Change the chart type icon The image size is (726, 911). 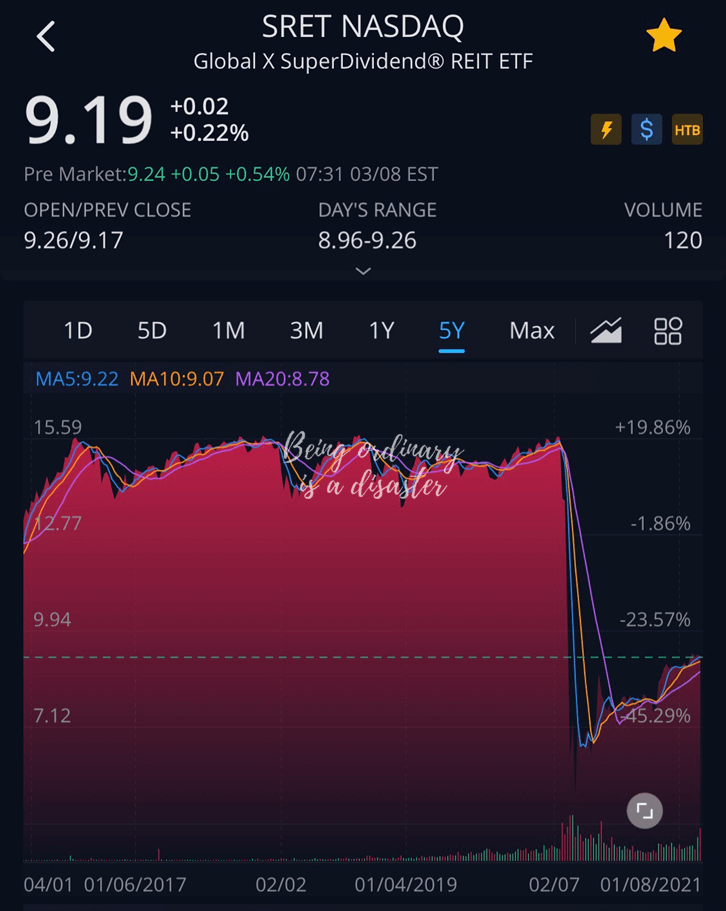pos(606,331)
